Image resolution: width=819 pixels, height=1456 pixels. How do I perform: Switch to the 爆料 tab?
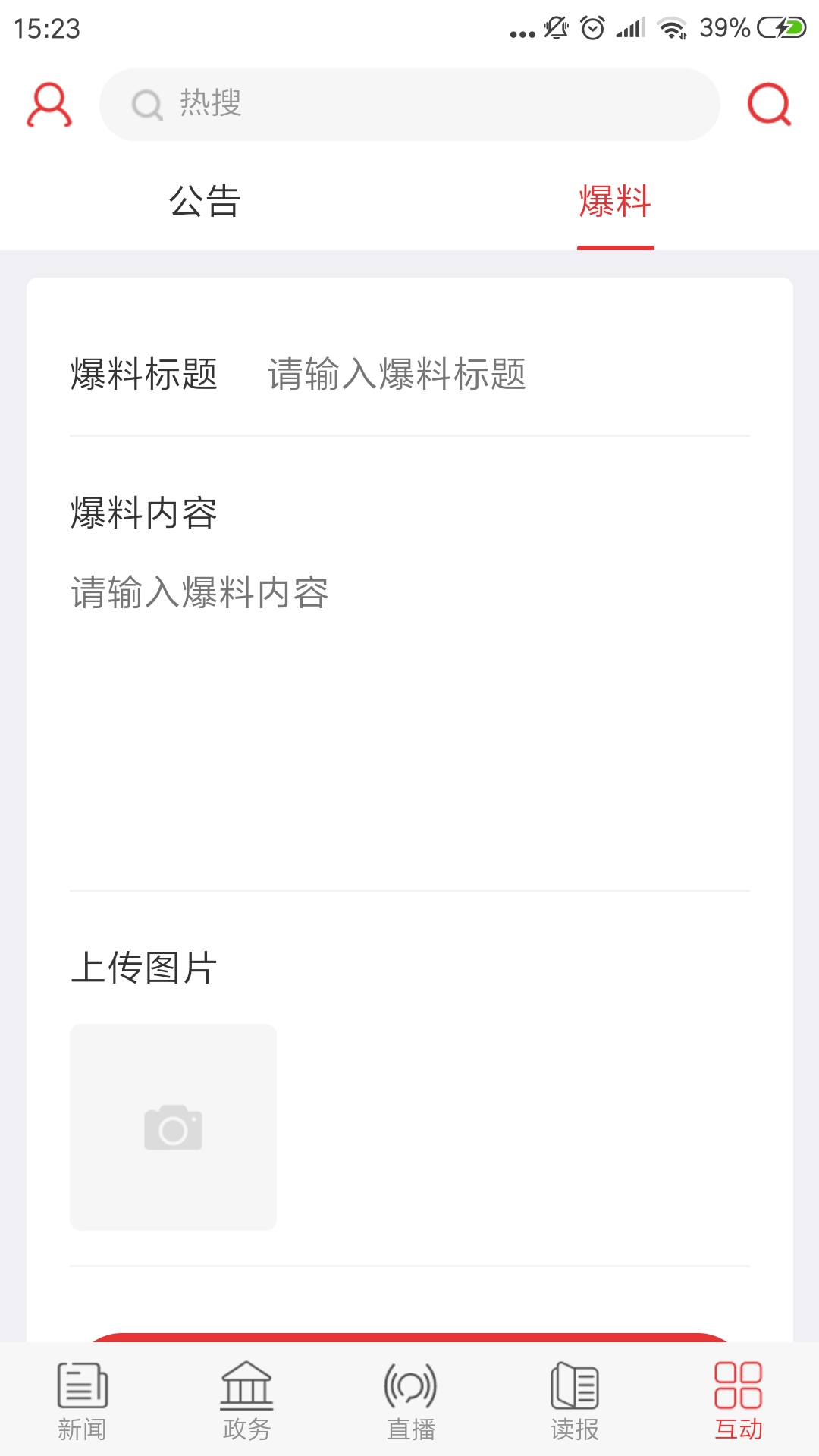coord(616,201)
